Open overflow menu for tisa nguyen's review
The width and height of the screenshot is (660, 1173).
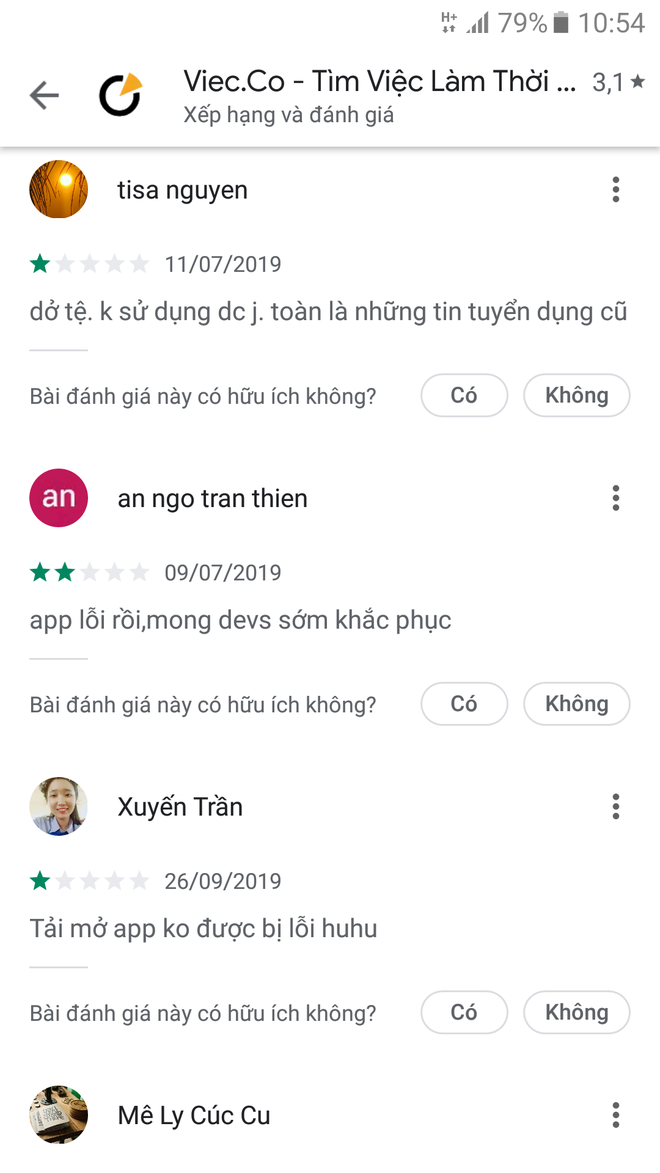pyautogui.click(x=616, y=189)
